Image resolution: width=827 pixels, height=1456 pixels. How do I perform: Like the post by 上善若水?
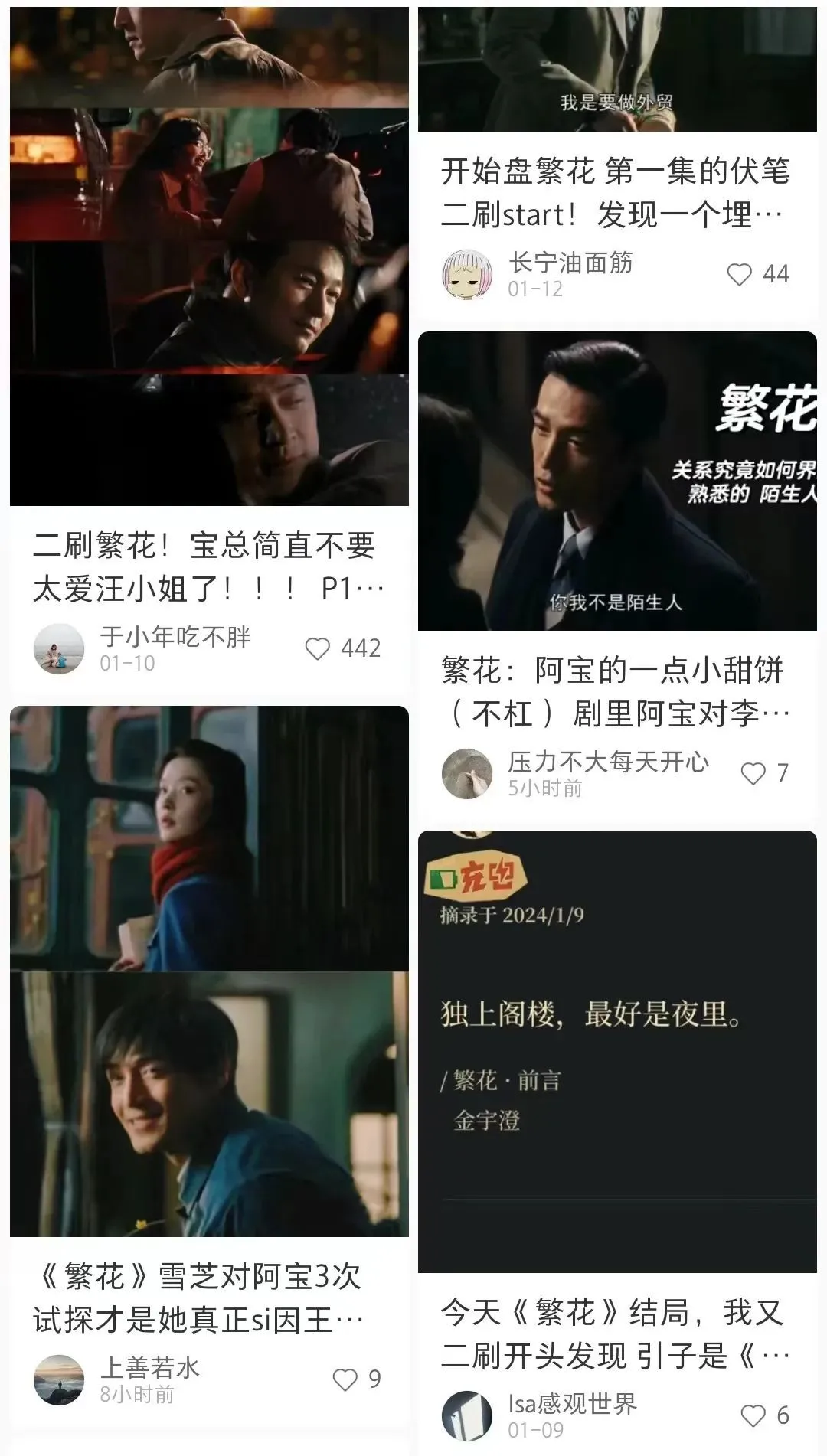pyautogui.click(x=345, y=1379)
